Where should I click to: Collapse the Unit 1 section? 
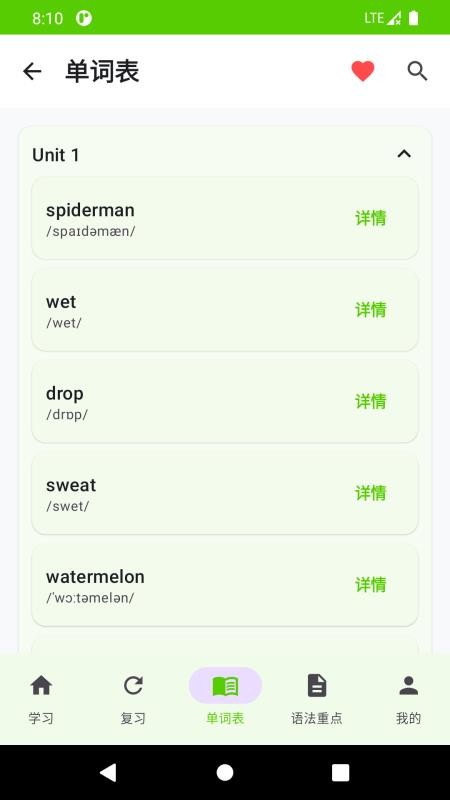click(x=404, y=154)
